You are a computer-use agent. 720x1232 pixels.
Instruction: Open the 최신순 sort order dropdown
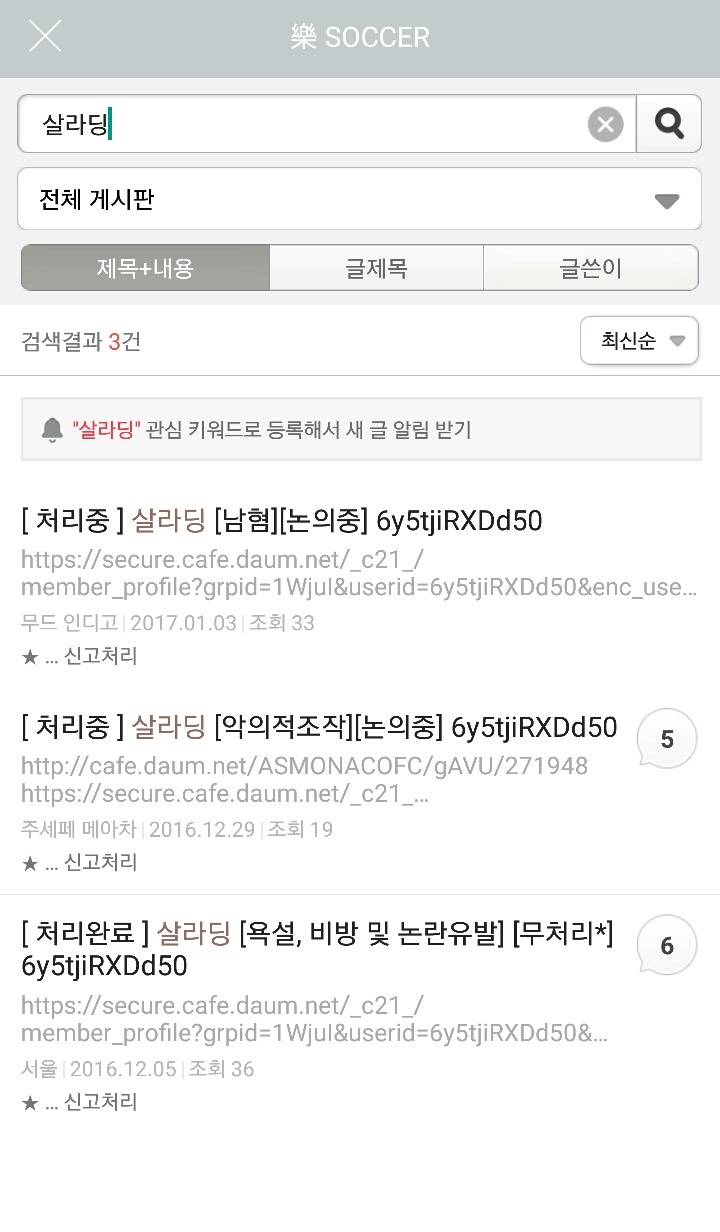[x=639, y=341]
